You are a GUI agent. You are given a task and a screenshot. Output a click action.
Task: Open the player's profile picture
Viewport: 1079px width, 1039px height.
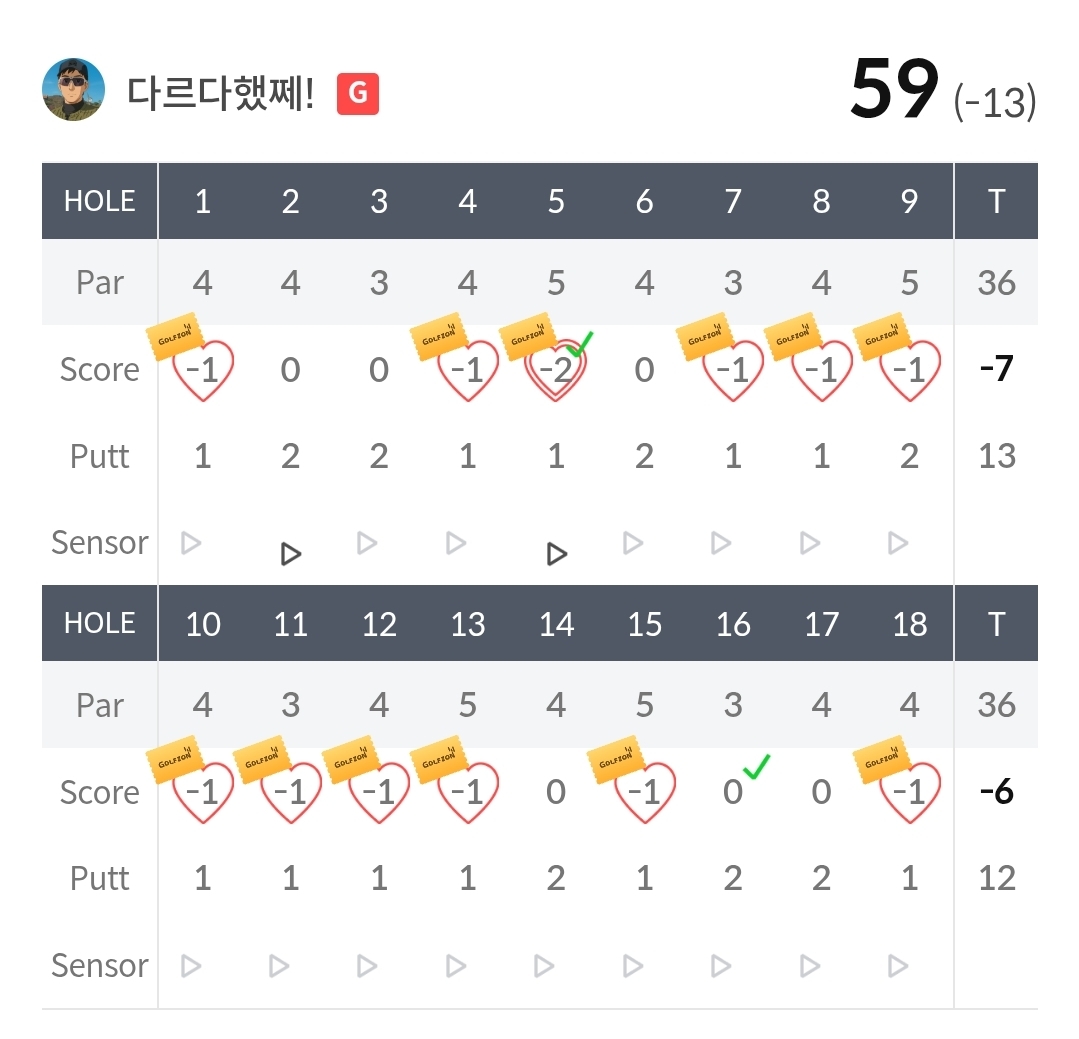73,90
